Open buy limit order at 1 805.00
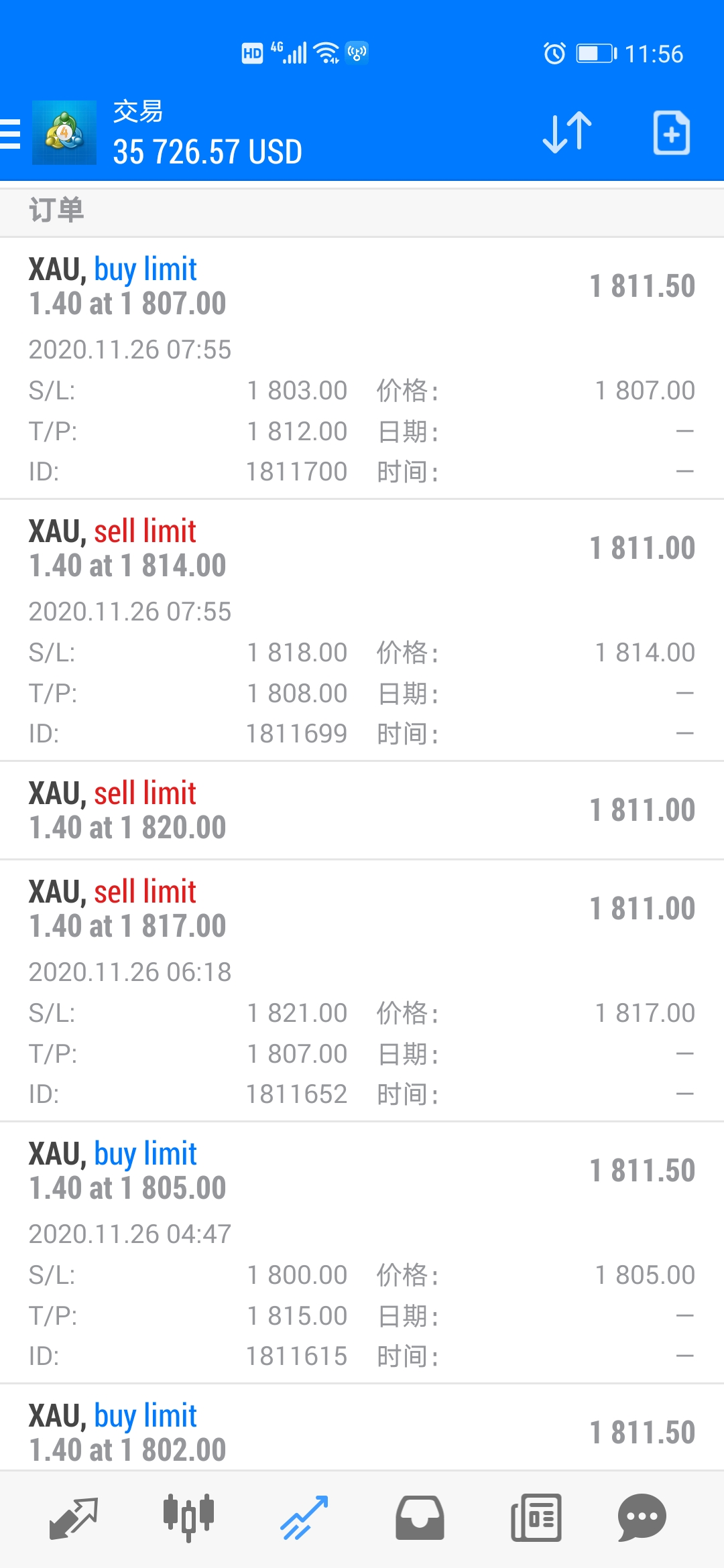The height and width of the screenshot is (1568, 724). pyautogui.click(x=362, y=1252)
